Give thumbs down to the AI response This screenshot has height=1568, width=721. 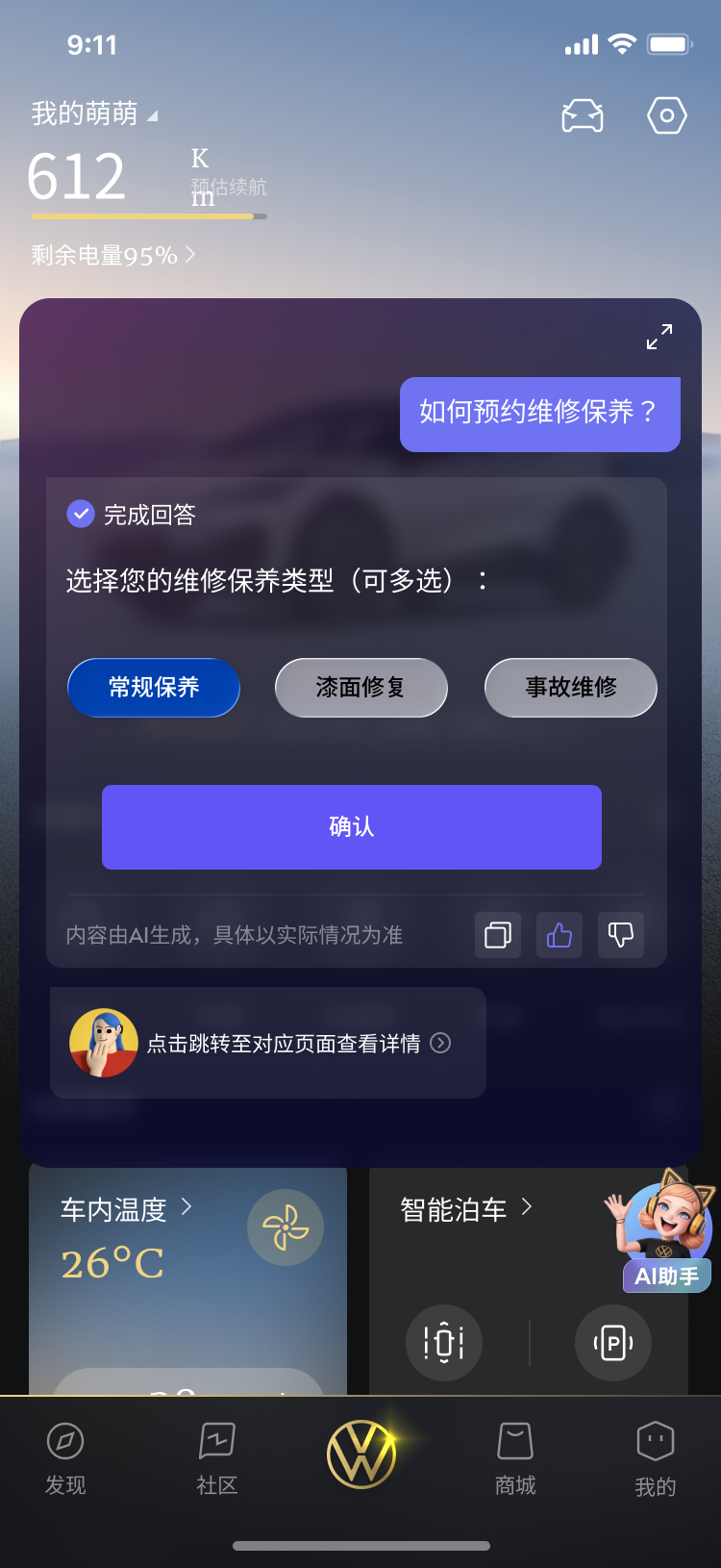click(620, 934)
